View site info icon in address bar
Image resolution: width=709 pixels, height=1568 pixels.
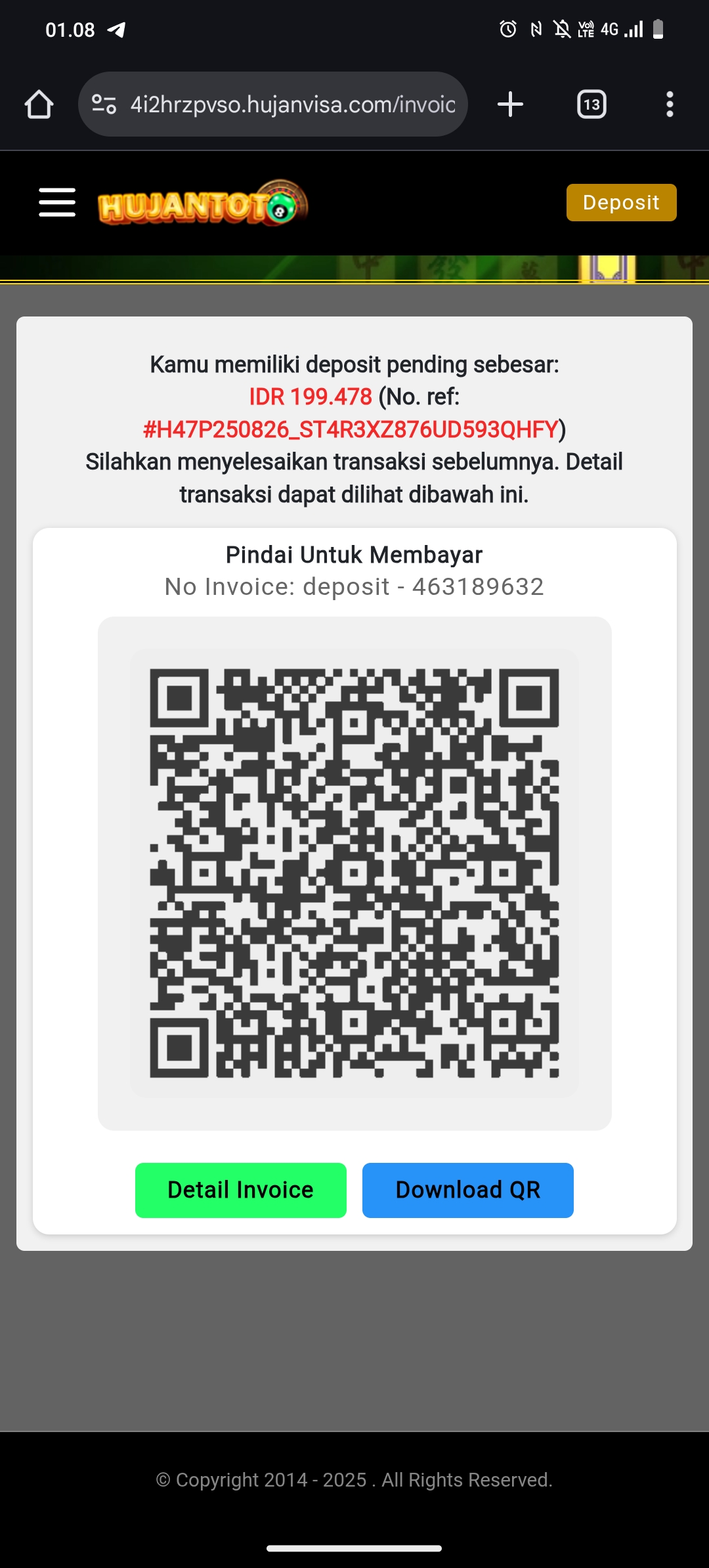tap(104, 104)
